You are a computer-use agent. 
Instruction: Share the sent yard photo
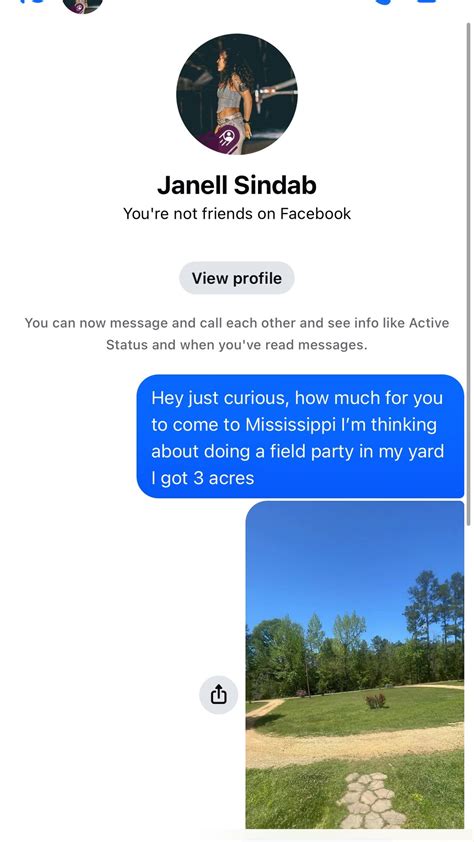[218, 695]
